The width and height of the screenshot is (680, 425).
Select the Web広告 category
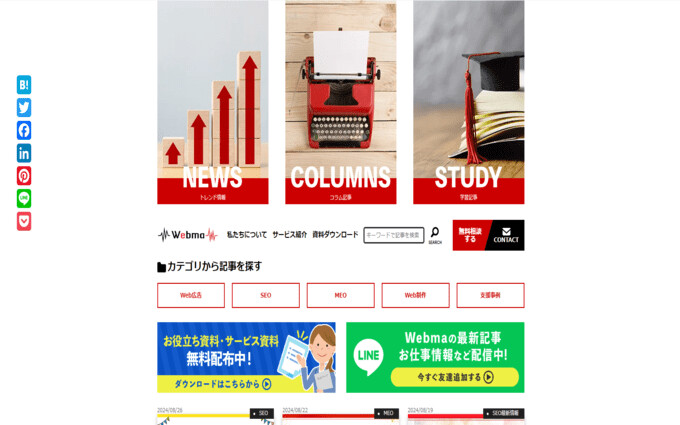click(x=190, y=295)
